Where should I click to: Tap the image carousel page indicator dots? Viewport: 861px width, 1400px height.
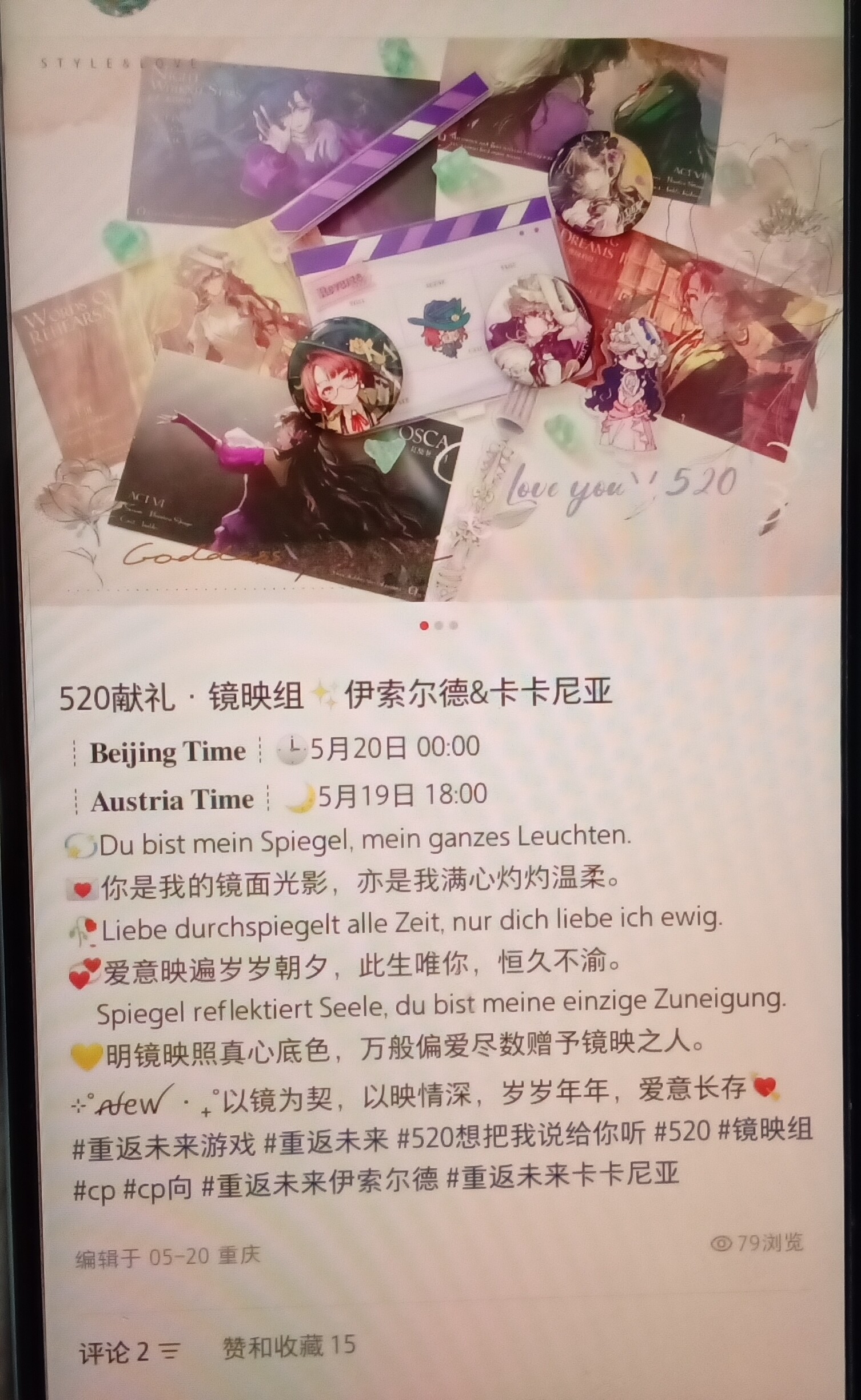tap(439, 626)
